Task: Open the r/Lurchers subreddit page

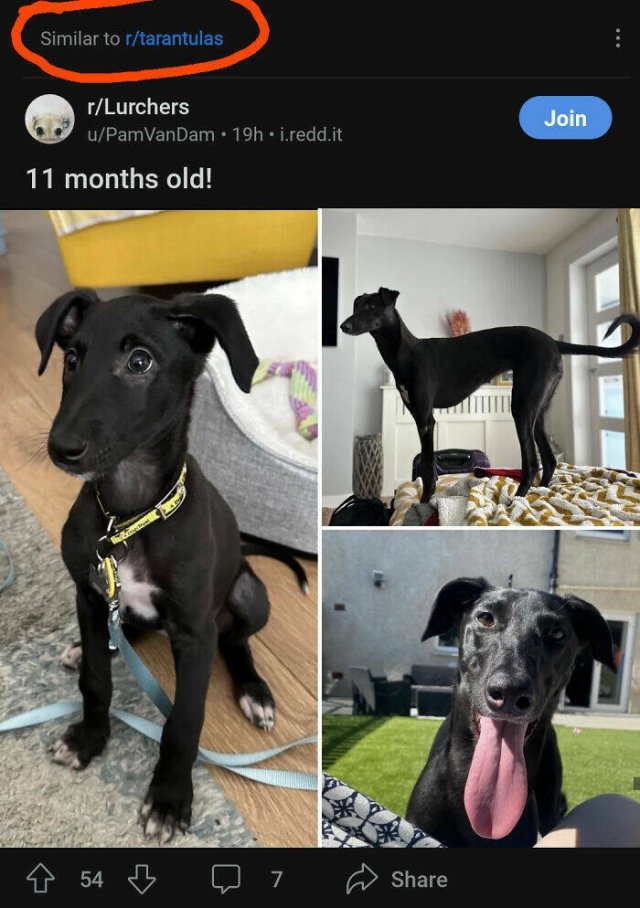Action: pos(138,107)
